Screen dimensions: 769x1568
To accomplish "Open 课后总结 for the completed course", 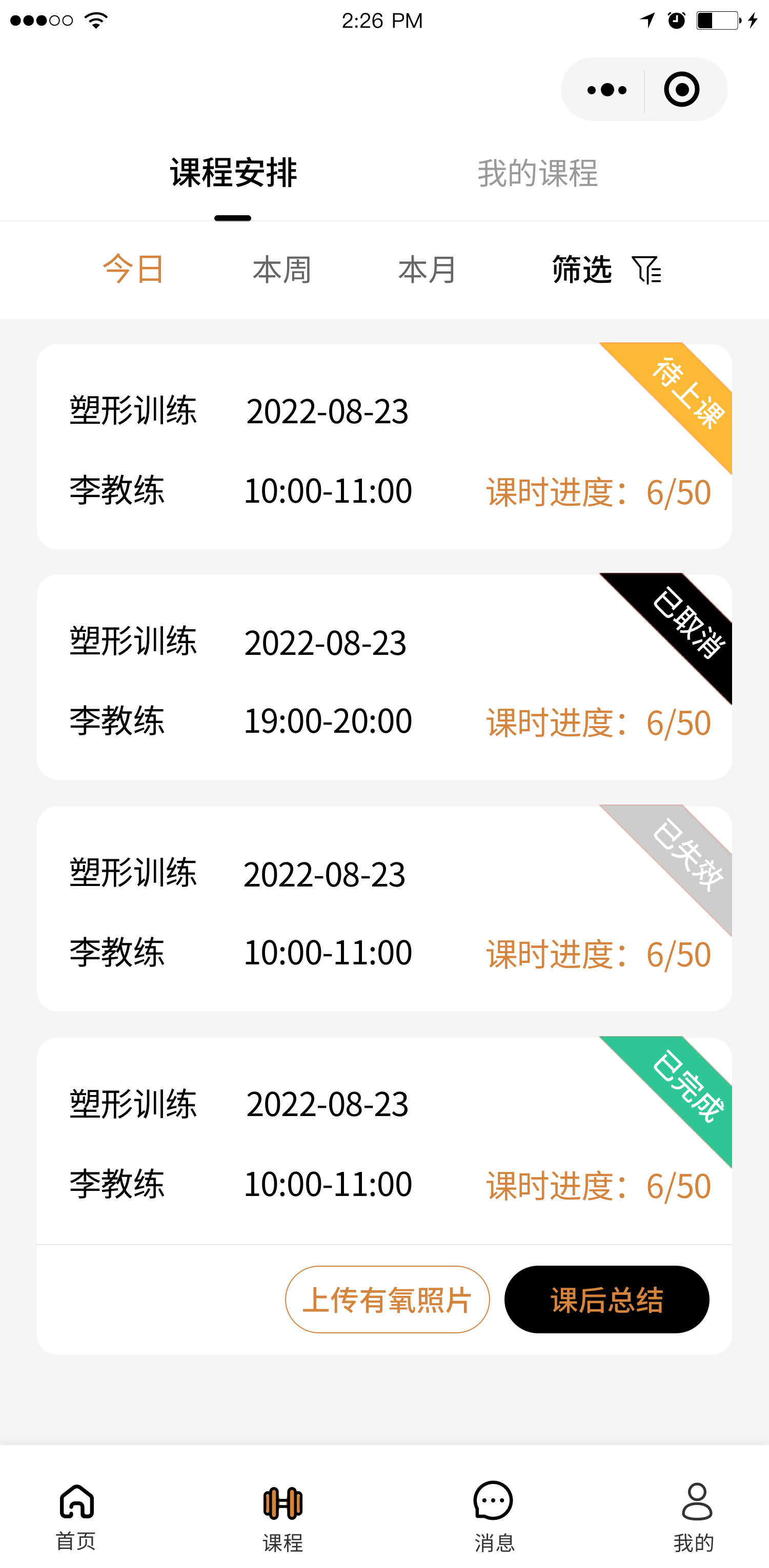I will tap(606, 1299).
